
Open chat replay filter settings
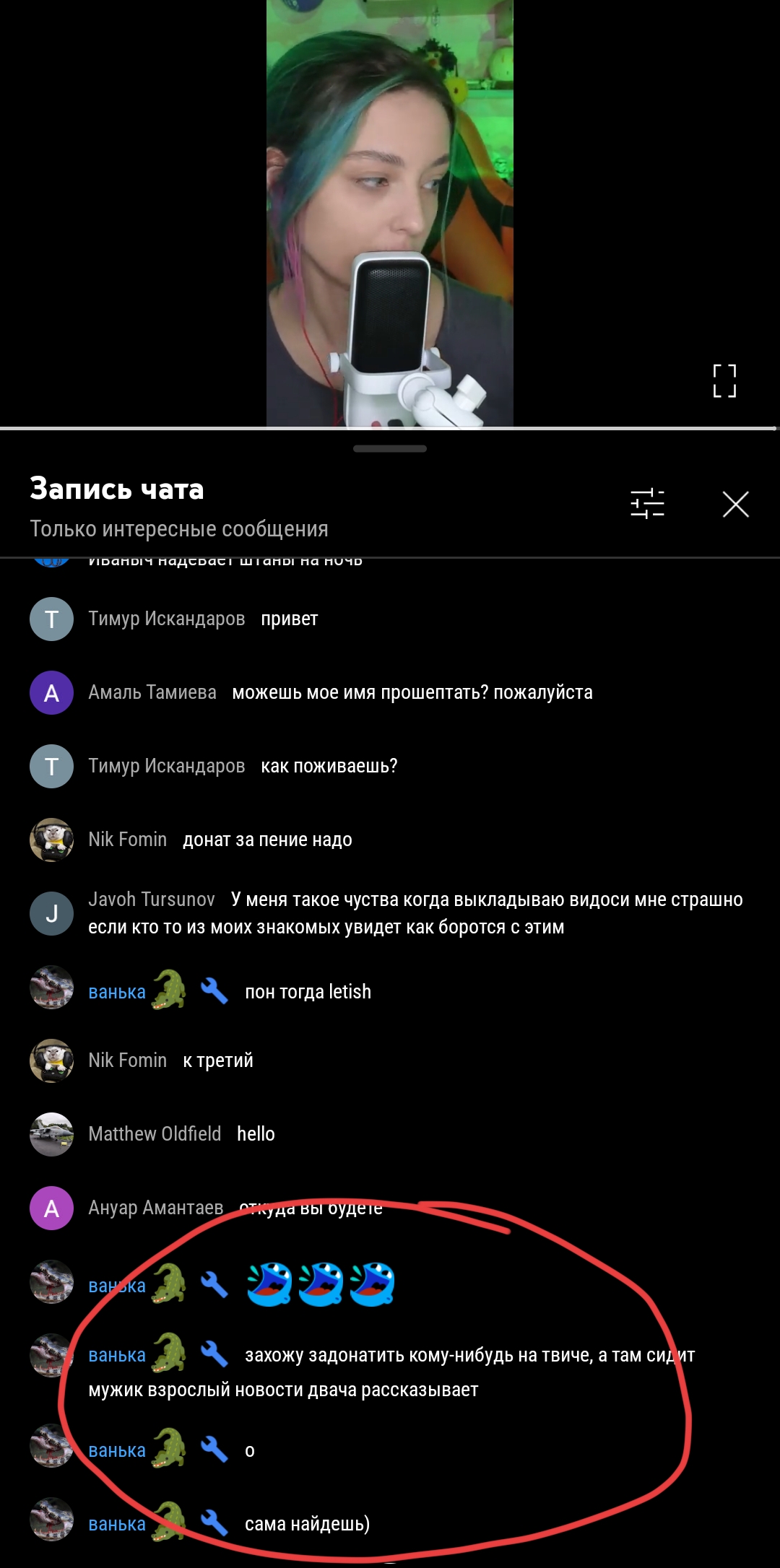[x=647, y=504]
